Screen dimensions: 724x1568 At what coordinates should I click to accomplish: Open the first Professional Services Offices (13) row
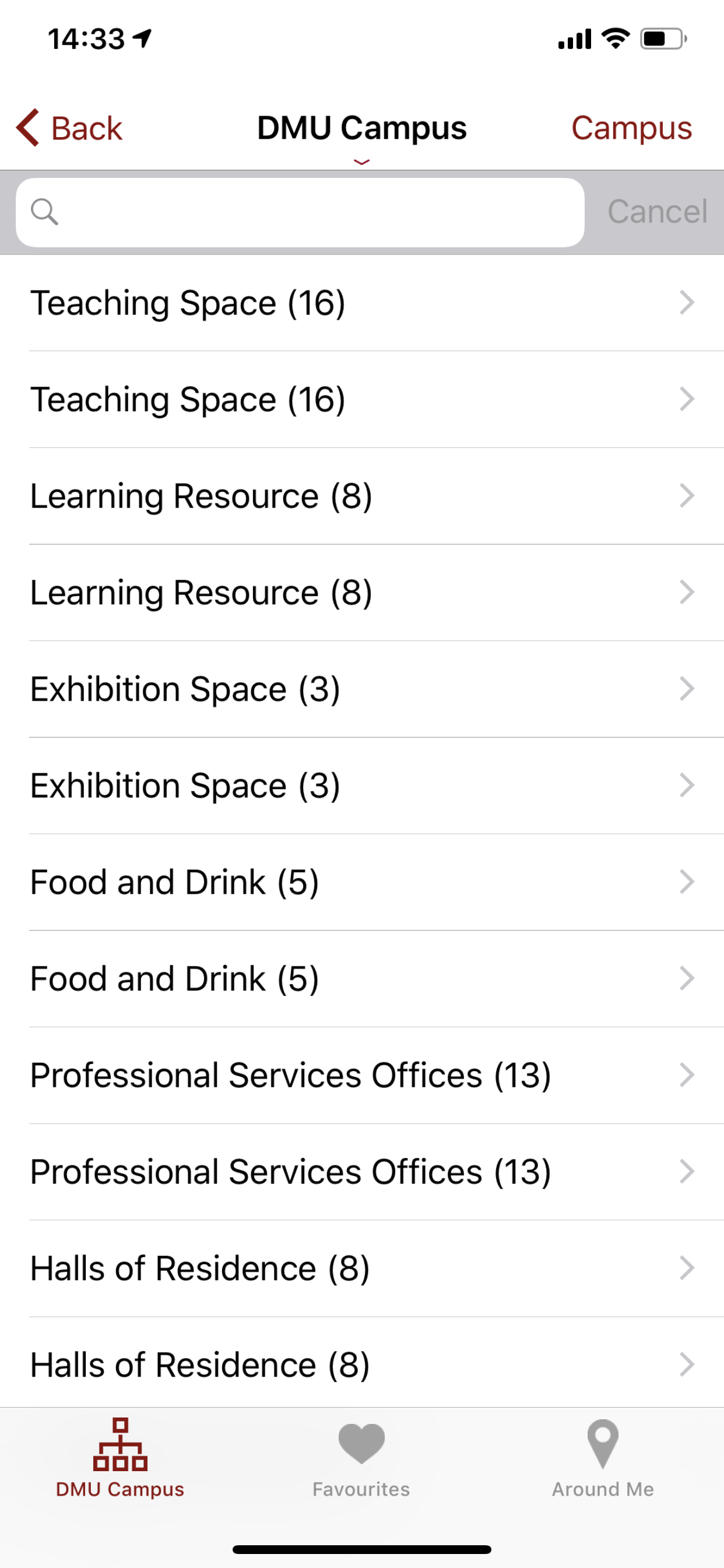362,1075
